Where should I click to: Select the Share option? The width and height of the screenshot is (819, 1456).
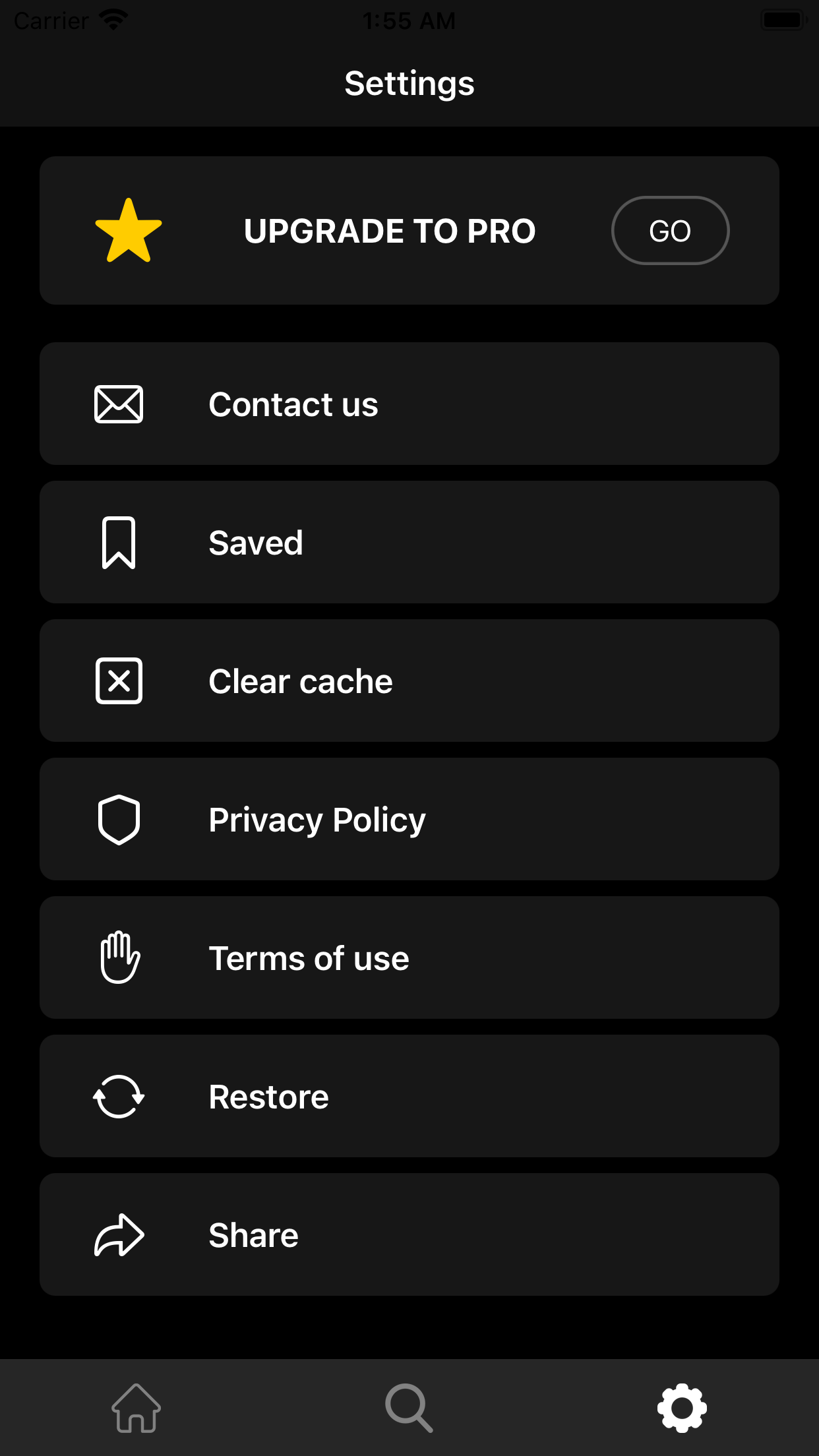coord(409,1234)
